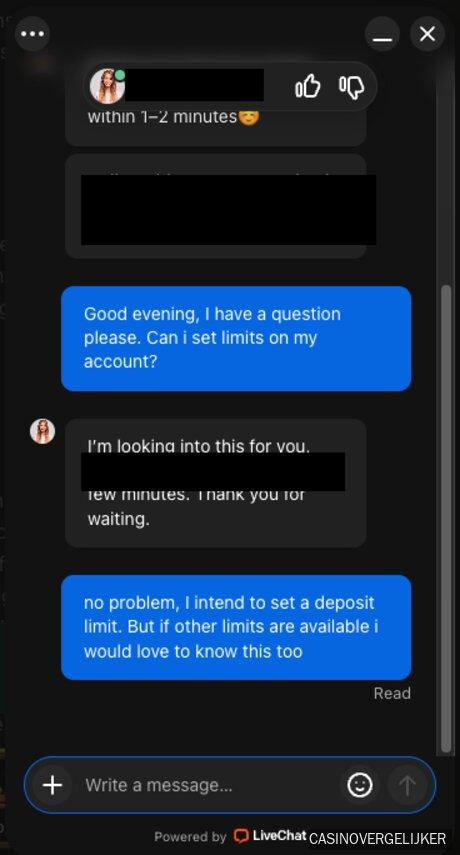The height and width of the screenshot is (855, 460).
Task: Open the emoji picker
Action: coord(360,785)
